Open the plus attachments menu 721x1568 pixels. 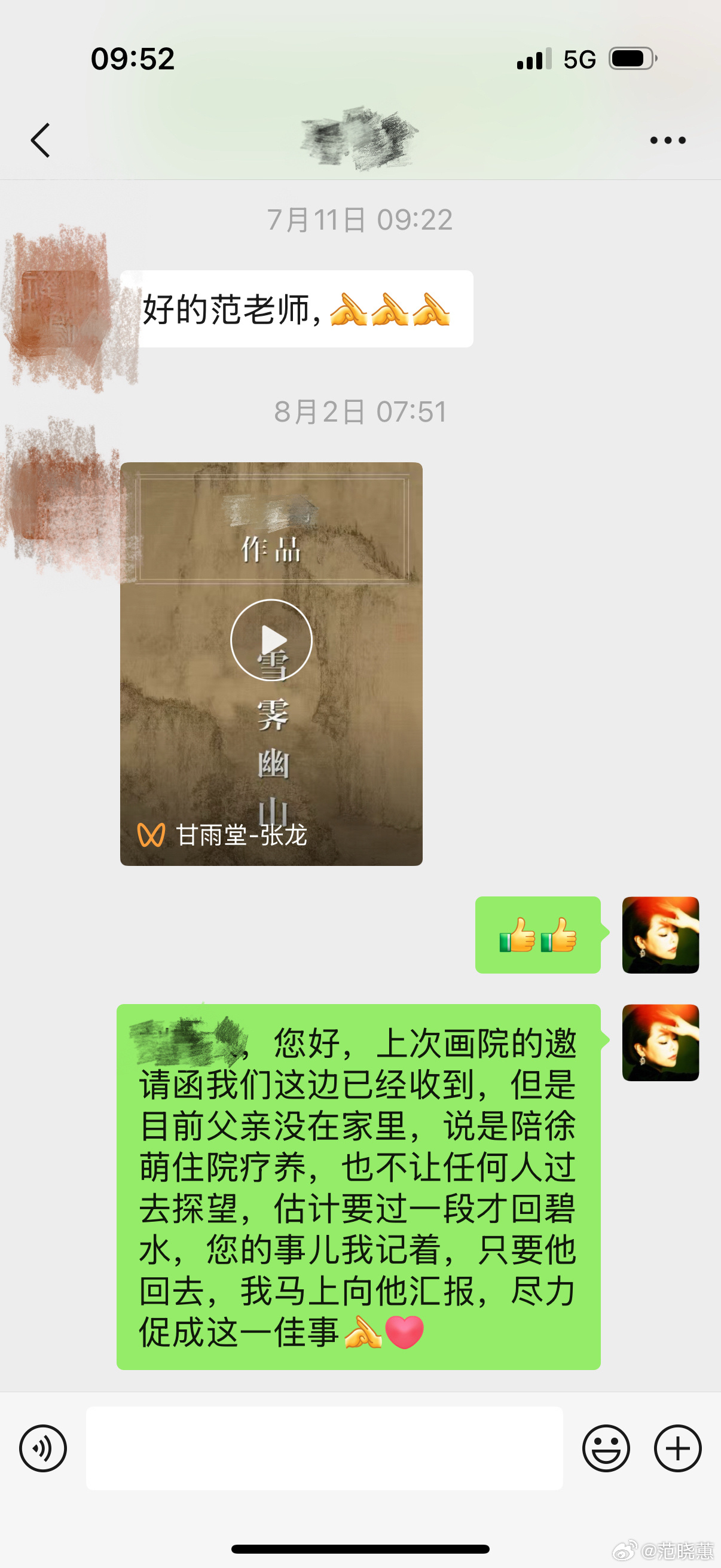677,1448
